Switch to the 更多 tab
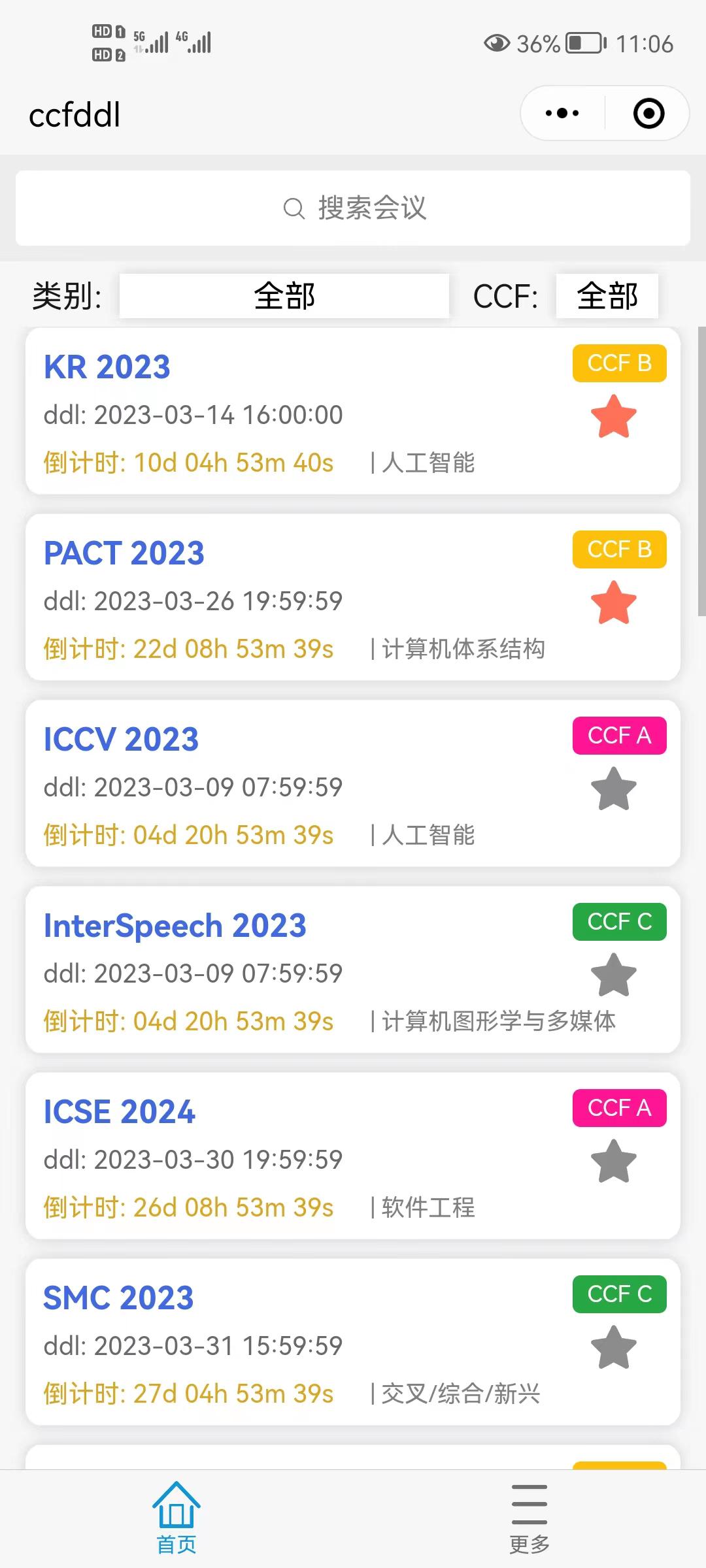The image size is (706, 1568). (x=529, y=1518)
